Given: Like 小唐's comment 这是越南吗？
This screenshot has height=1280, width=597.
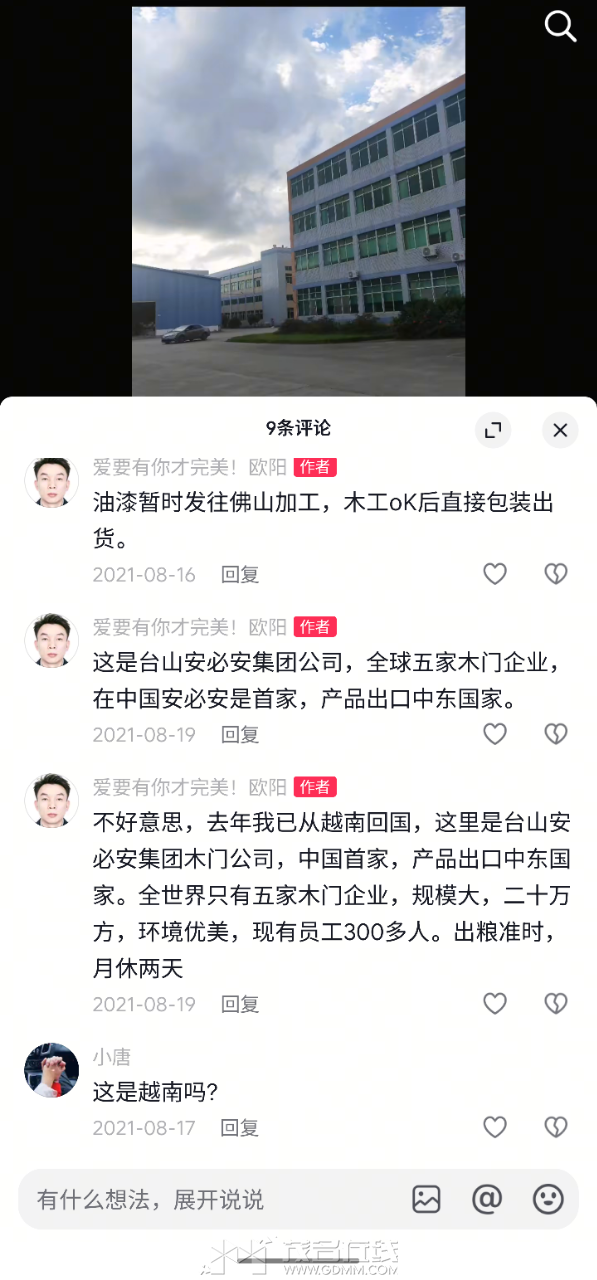Looking at the screenshot, I should point(495,1127).
